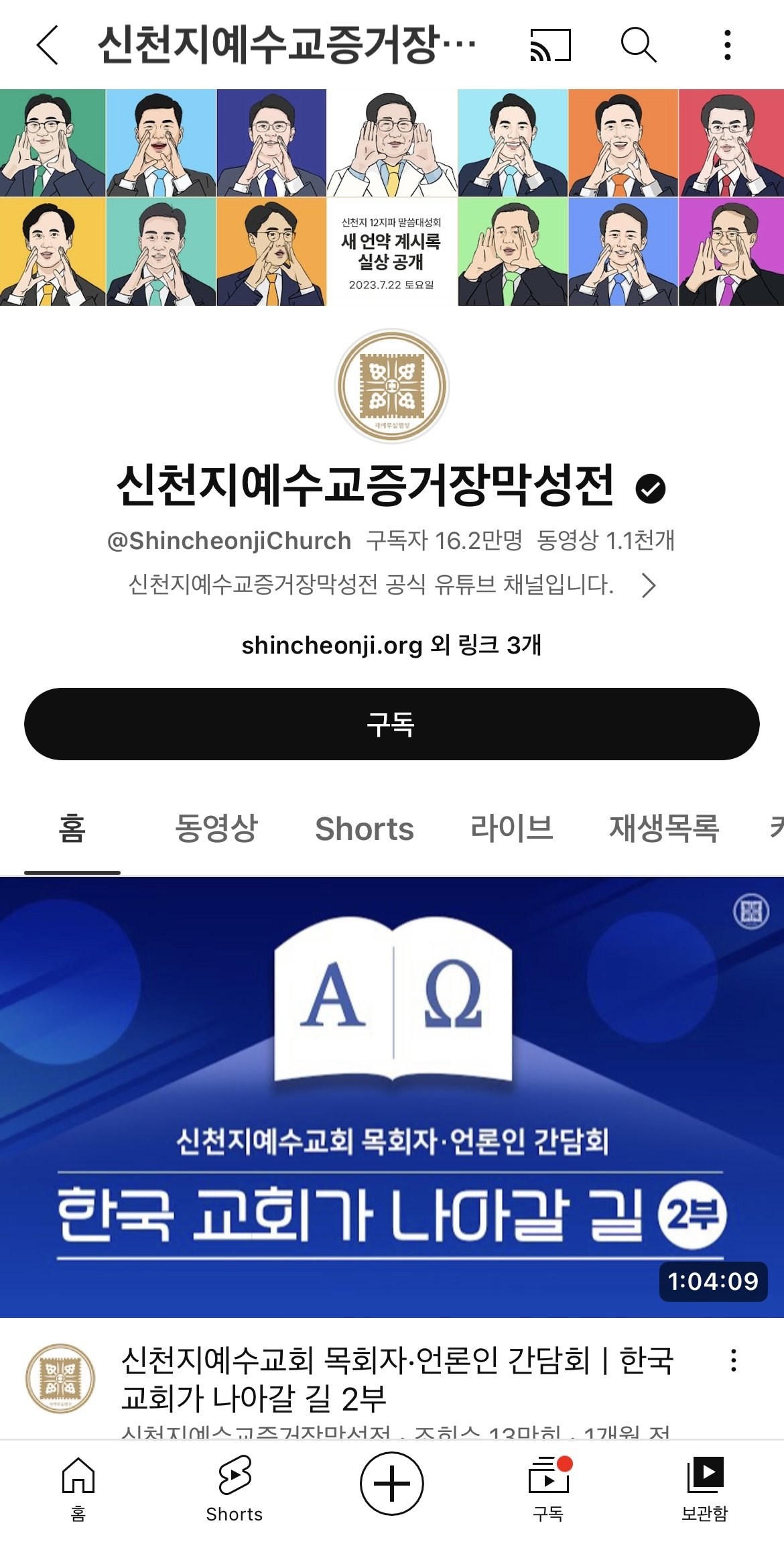Viewport: 784px width, 1556px height.
Task: Go to 홈 in bottom navigation
Action: click(x=78, y=1487)
